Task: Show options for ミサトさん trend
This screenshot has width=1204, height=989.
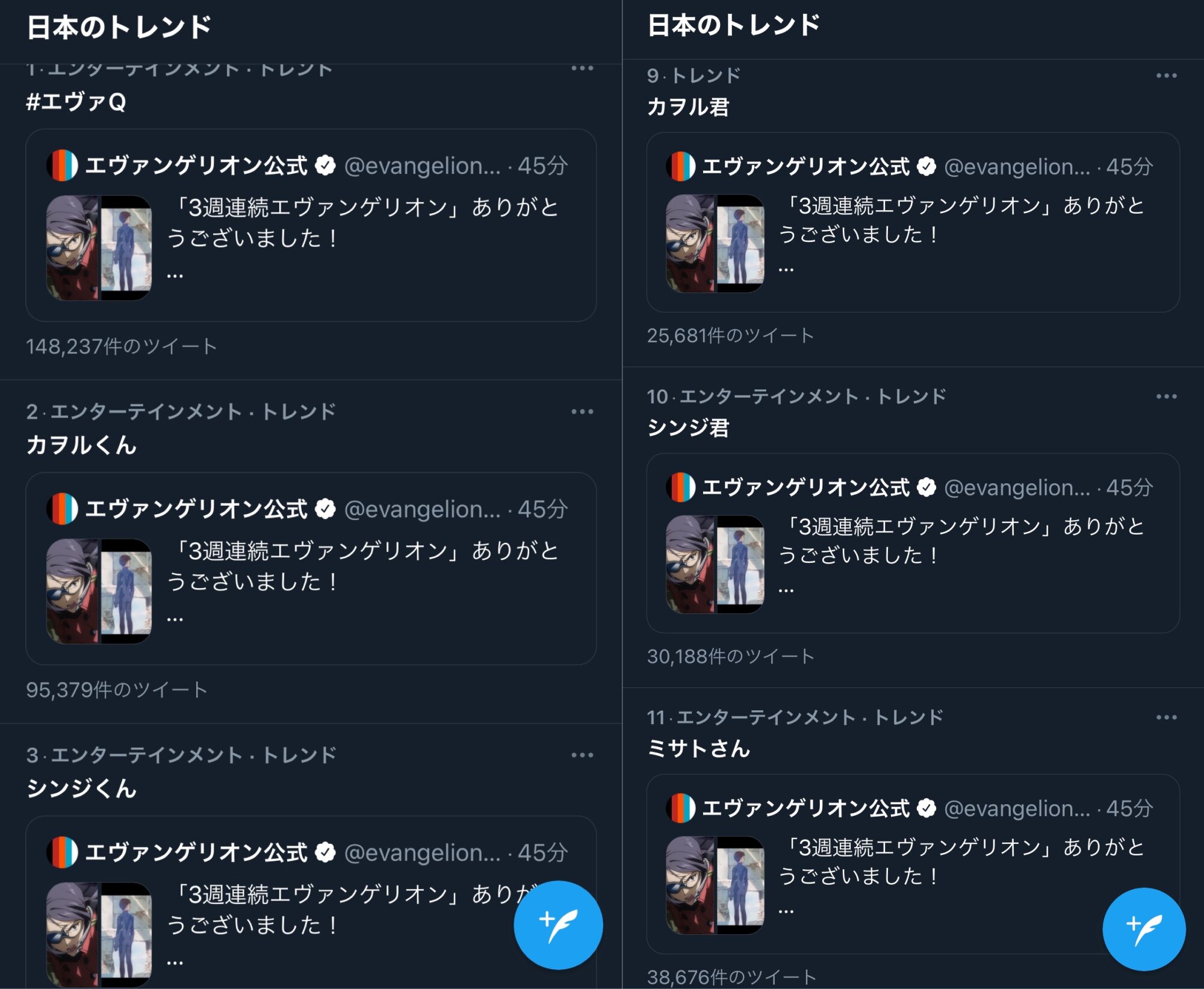Action: pos(1166,718)
